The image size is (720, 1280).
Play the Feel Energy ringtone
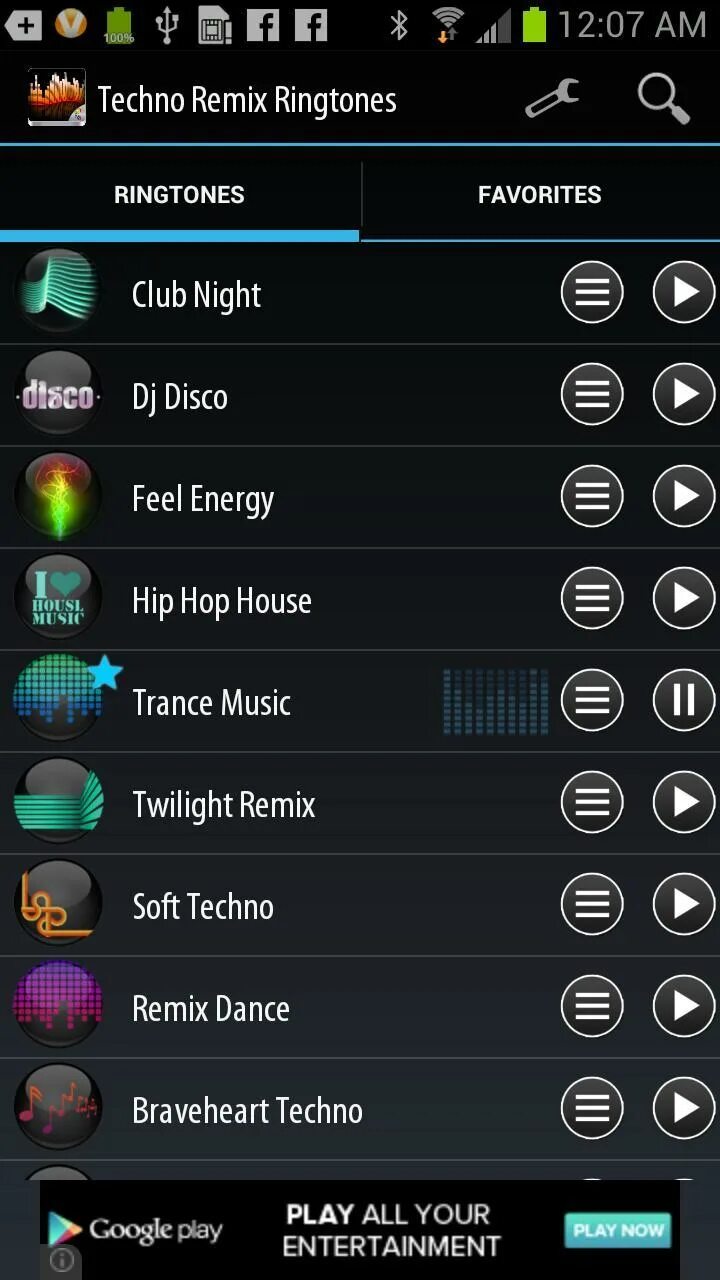(x=684, y=496)
